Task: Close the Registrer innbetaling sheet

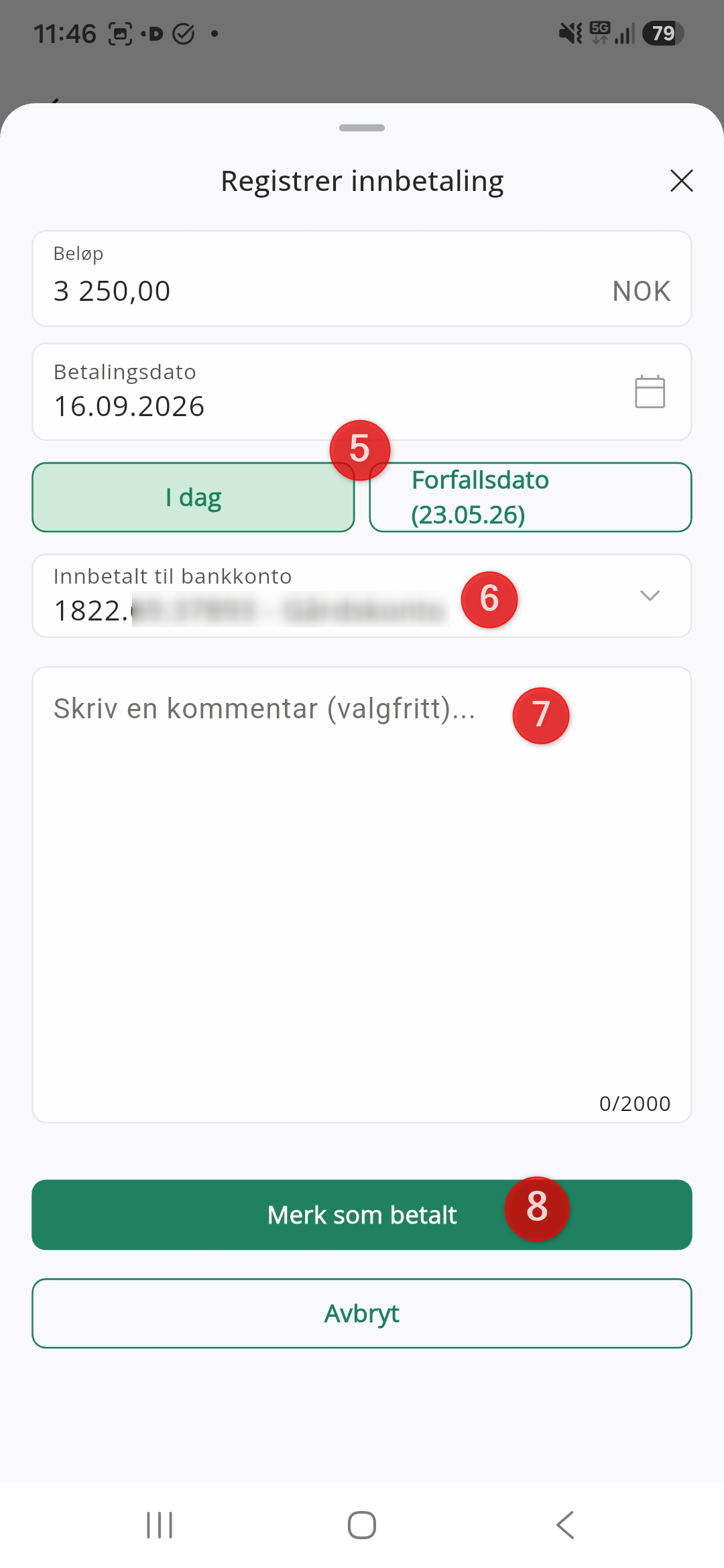Action: pyautogui.click(x=681, y=181)
